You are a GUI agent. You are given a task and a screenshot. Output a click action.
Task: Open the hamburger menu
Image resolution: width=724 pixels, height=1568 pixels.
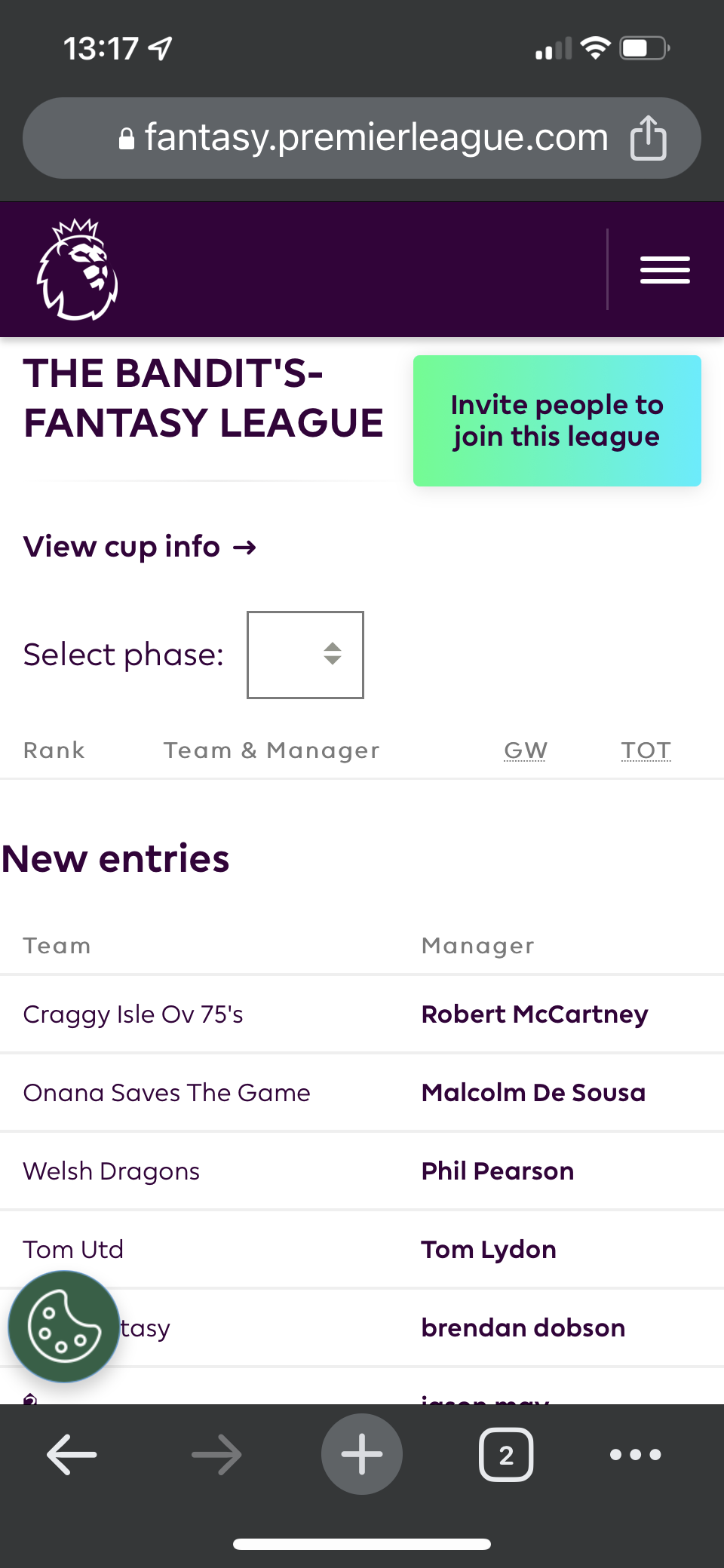pos(665,270)
